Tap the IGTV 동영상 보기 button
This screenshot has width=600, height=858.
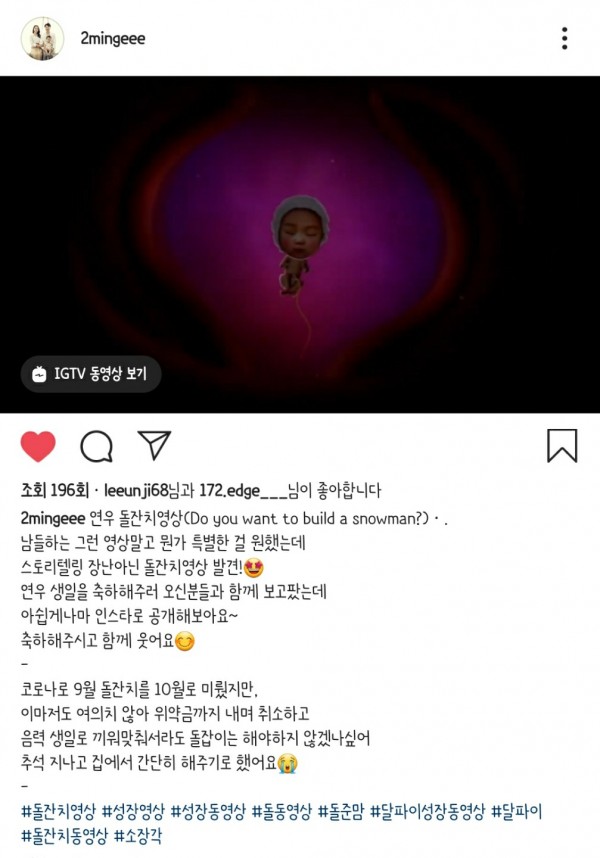click(x=91, y=374)
